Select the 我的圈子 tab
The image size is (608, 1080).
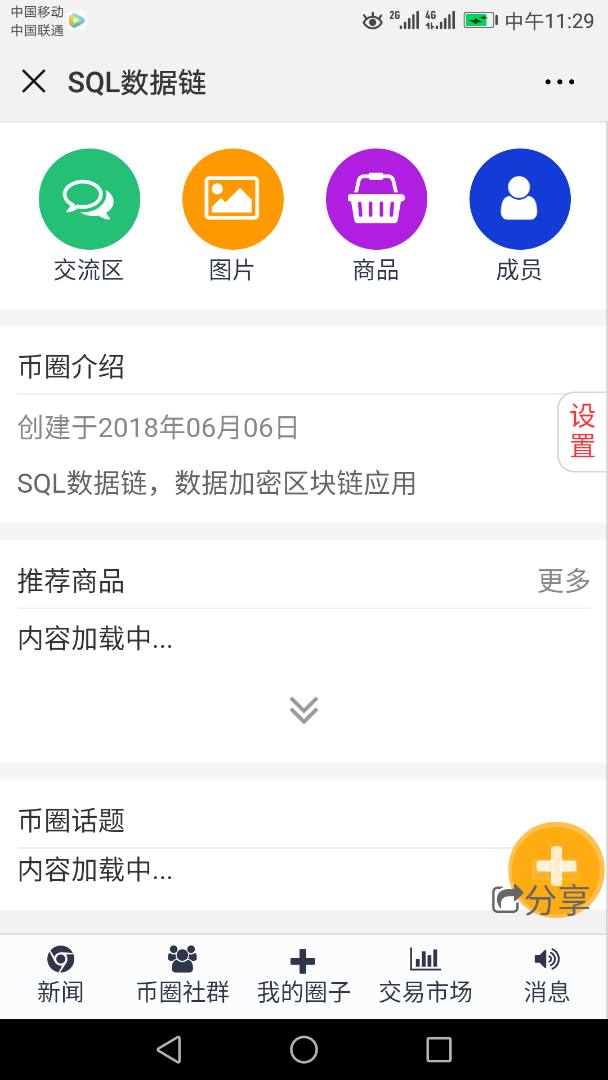(303, 975)
